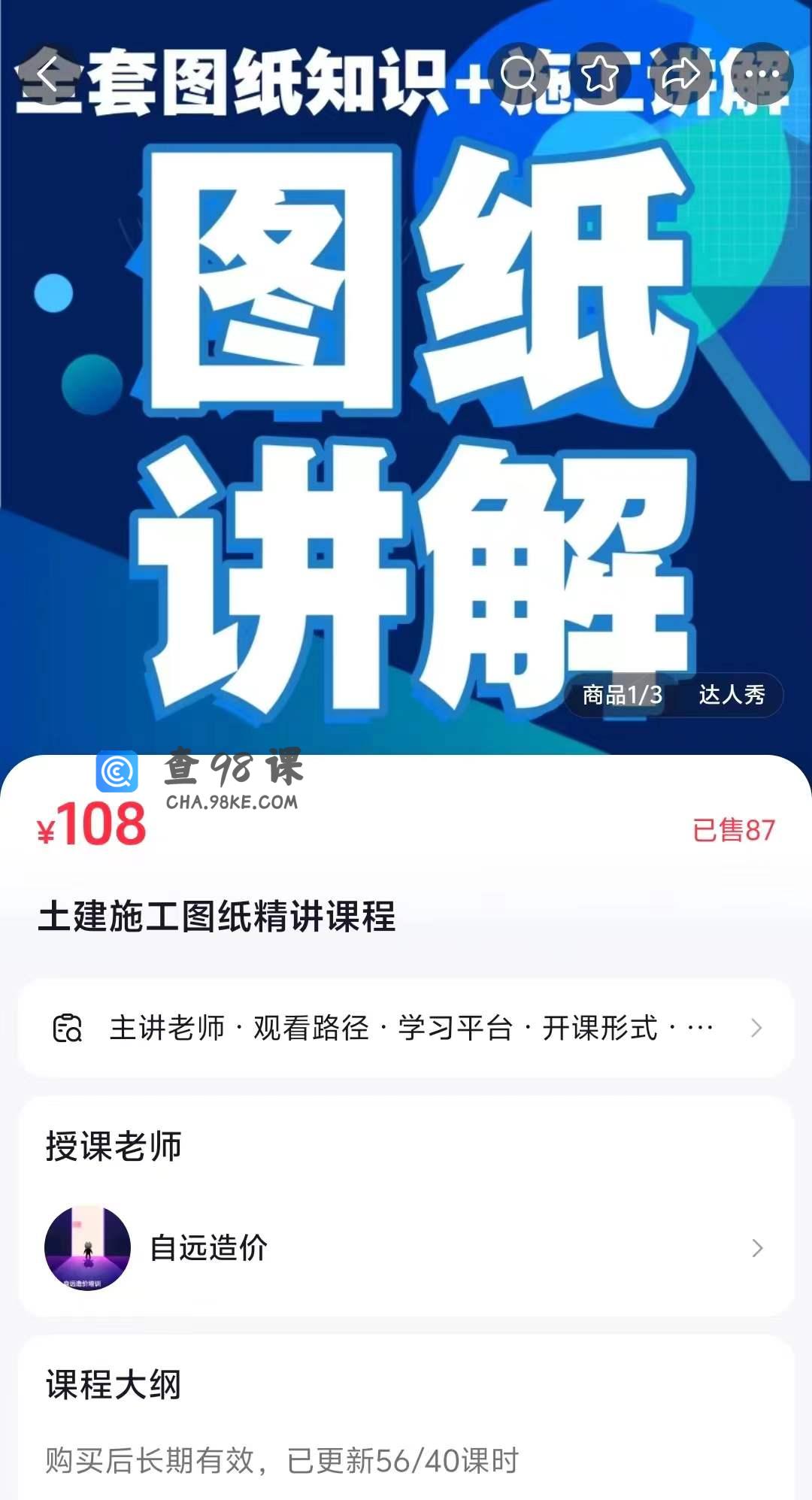812x1500 pixels.
Task: Go back using the top-left arrow
Action: [x=48, y=74]
